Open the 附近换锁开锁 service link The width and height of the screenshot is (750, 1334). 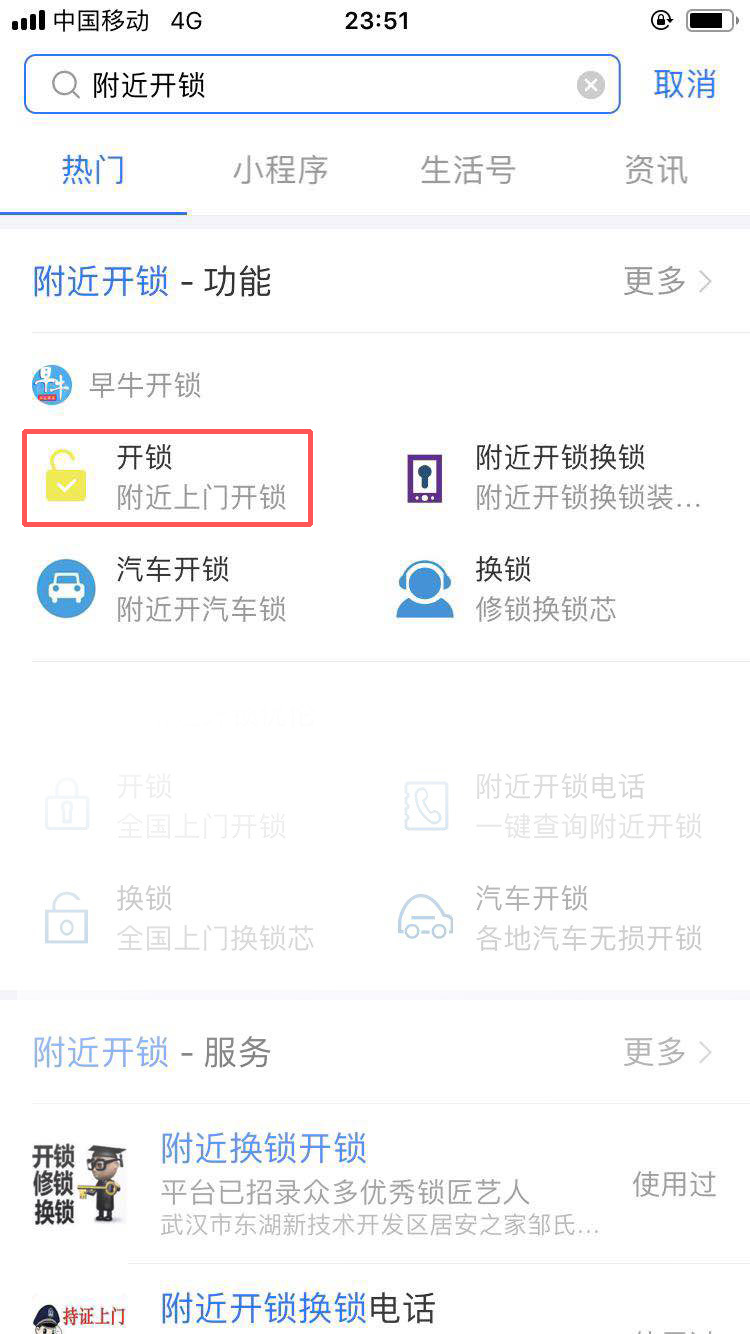263,1148
